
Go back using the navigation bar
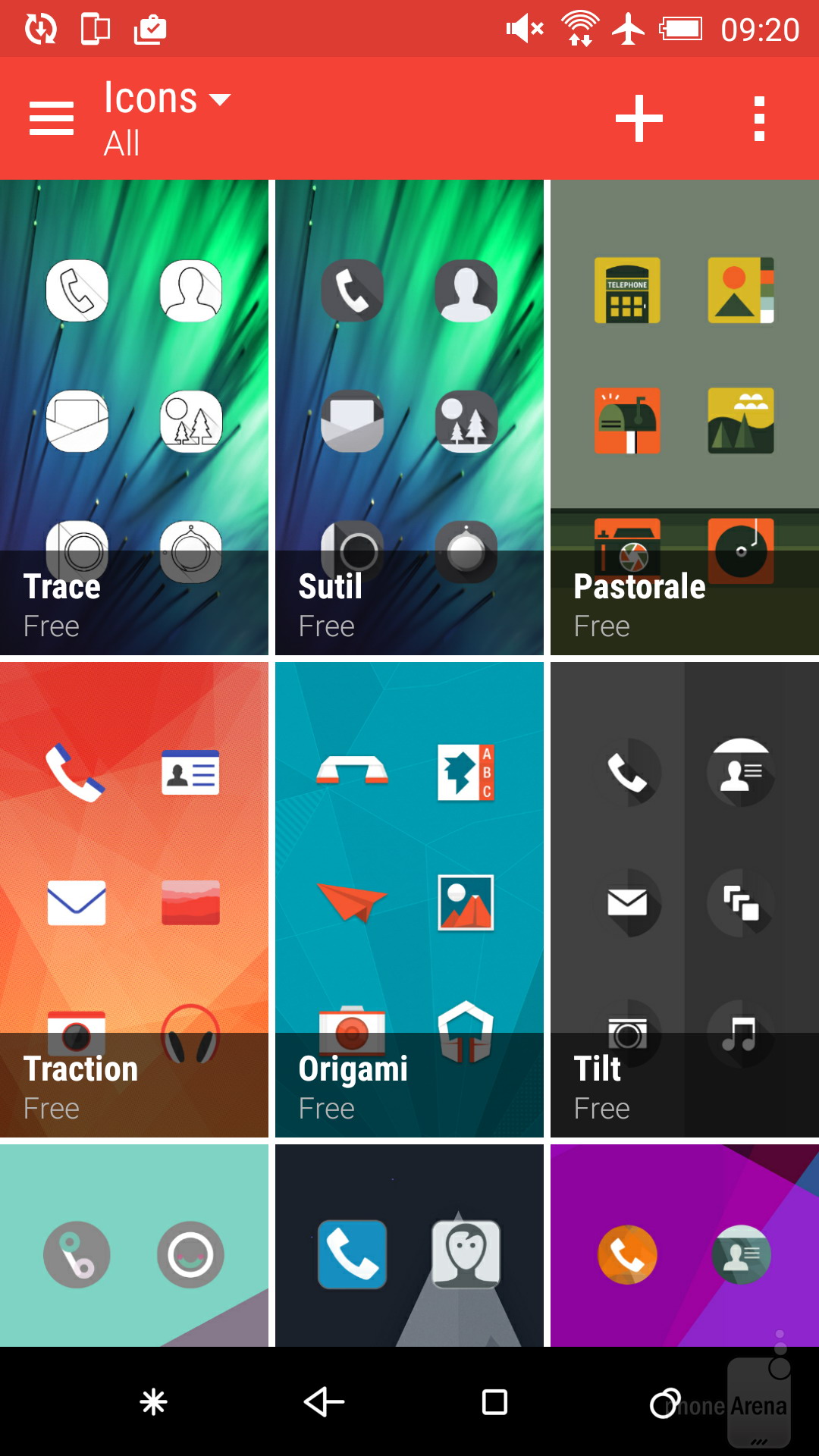click(x=325, y=1402)
